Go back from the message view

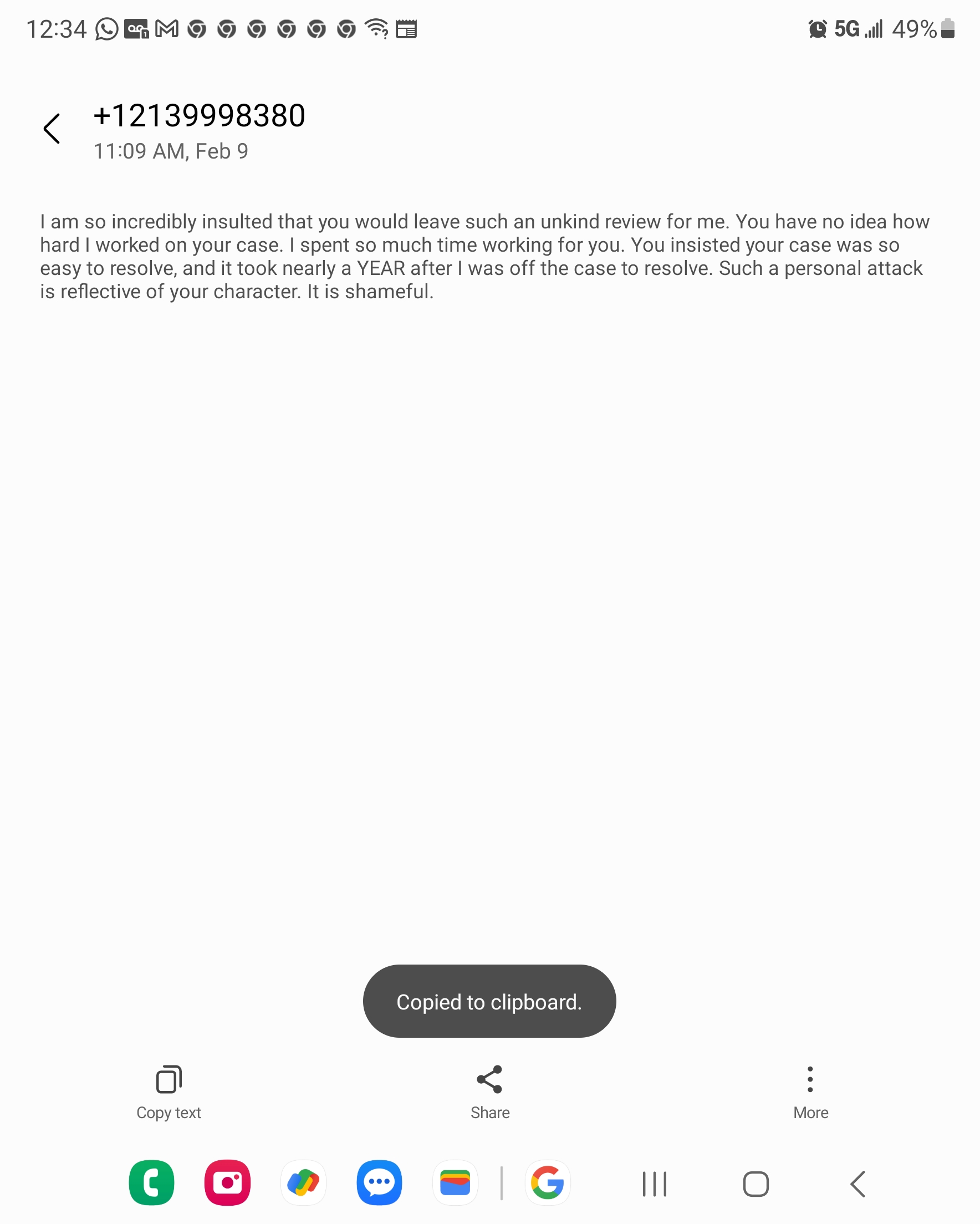(52, 128)
